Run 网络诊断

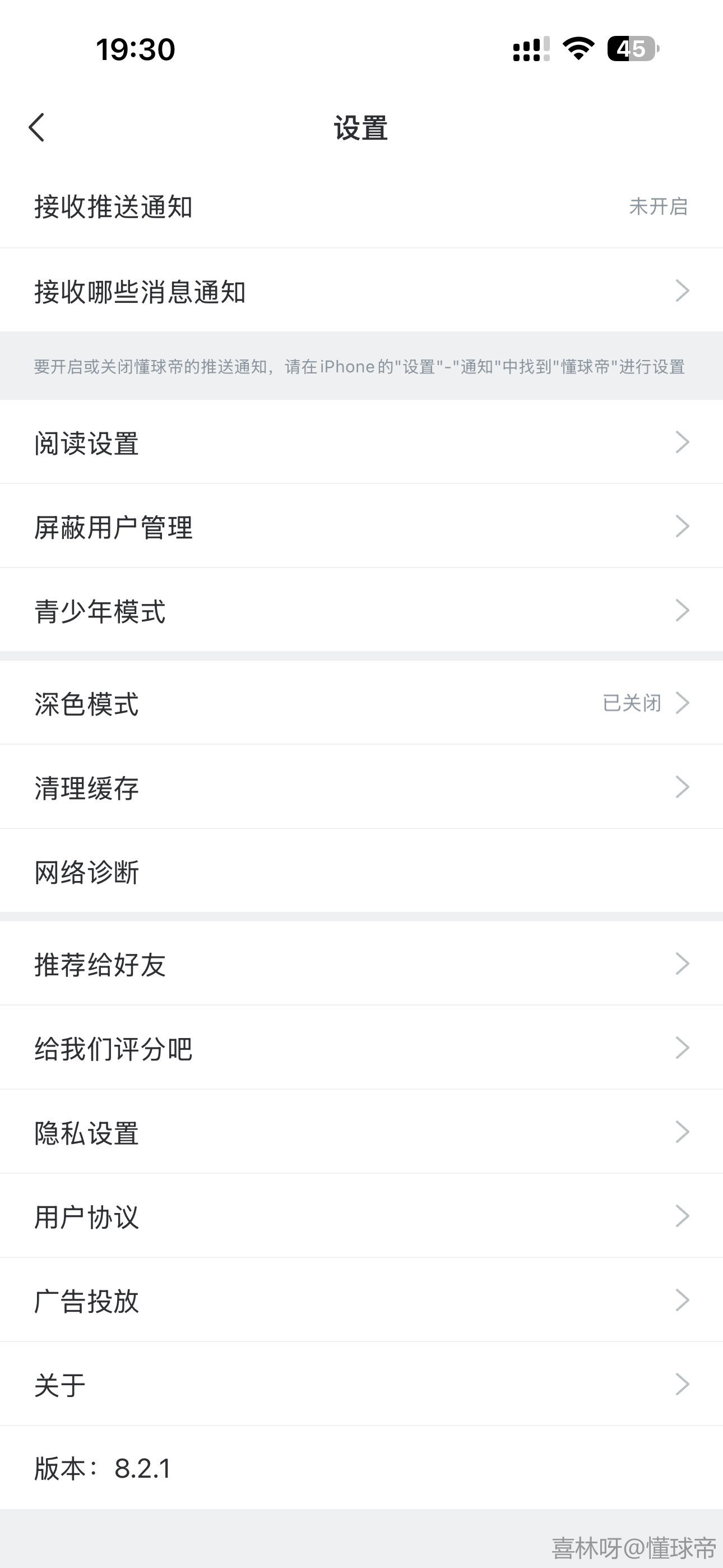pyautogui.click(x=361, y=871)
